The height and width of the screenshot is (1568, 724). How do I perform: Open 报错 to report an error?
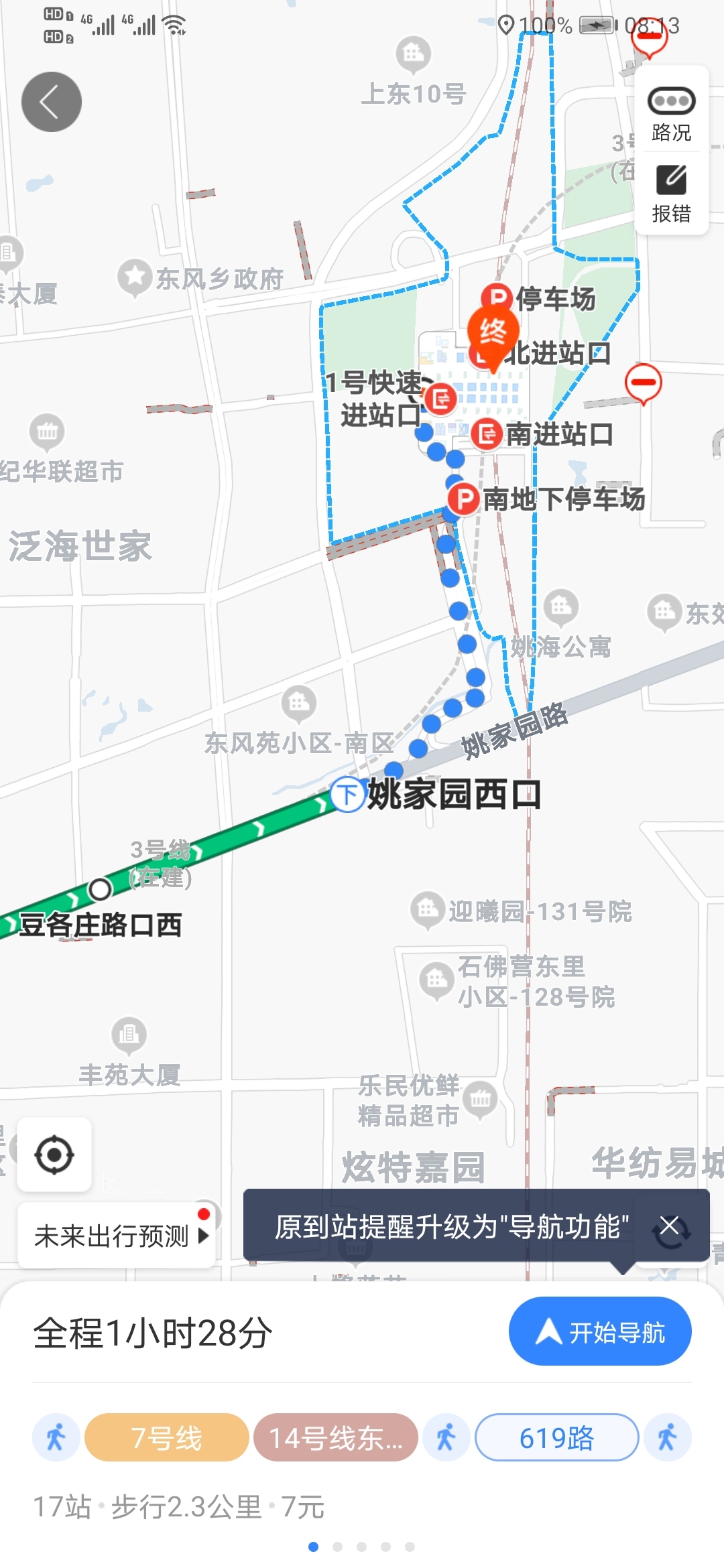point(671,194)
